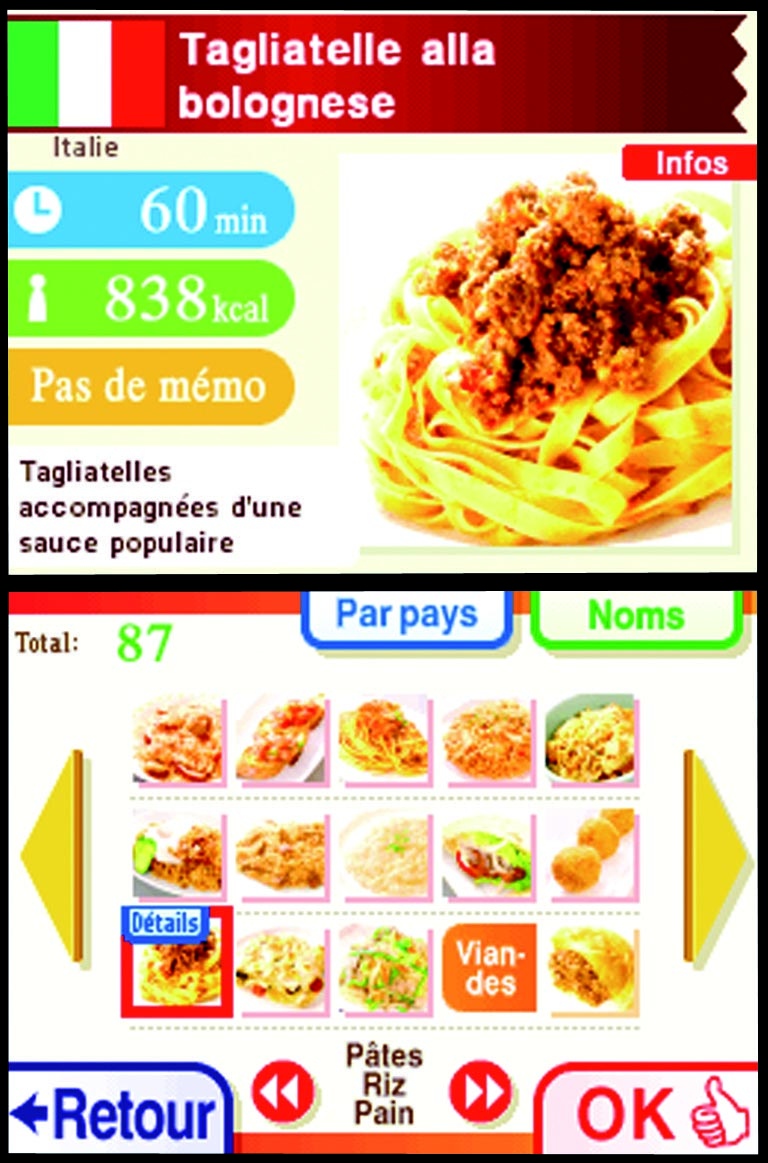Go to the next recipe page with the right arrow
Screen dimensions: 768x1163
(716, 856)
